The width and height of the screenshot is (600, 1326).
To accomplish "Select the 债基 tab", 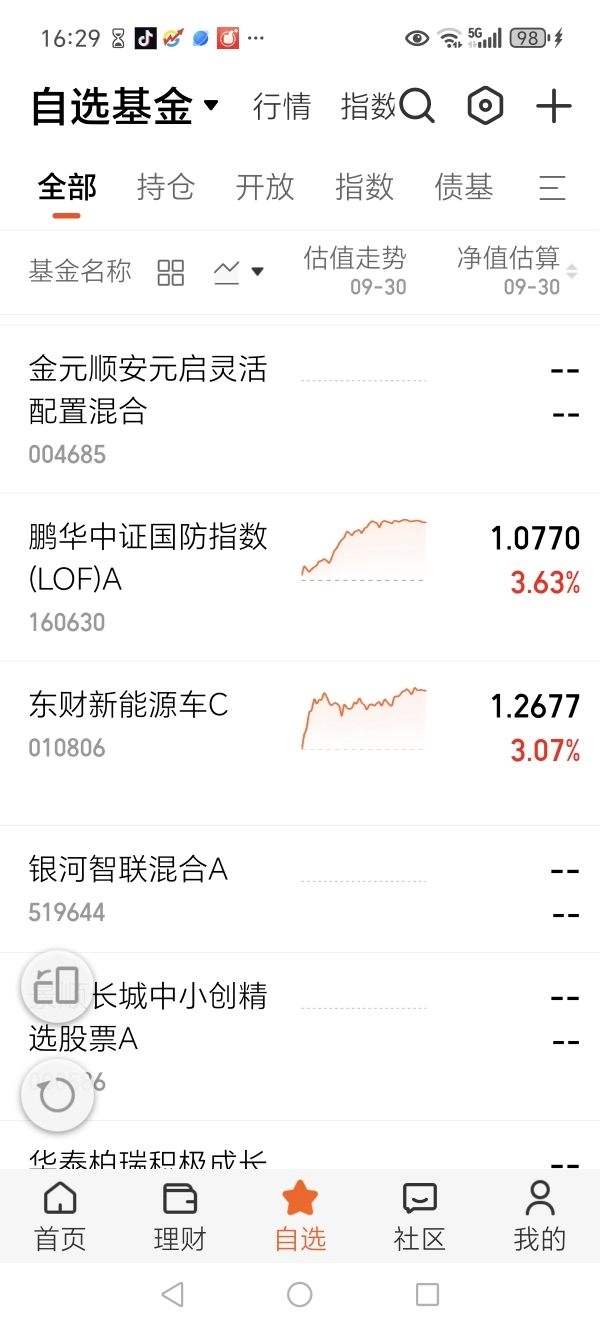I will pyautogui.click(x=463, y=187).
